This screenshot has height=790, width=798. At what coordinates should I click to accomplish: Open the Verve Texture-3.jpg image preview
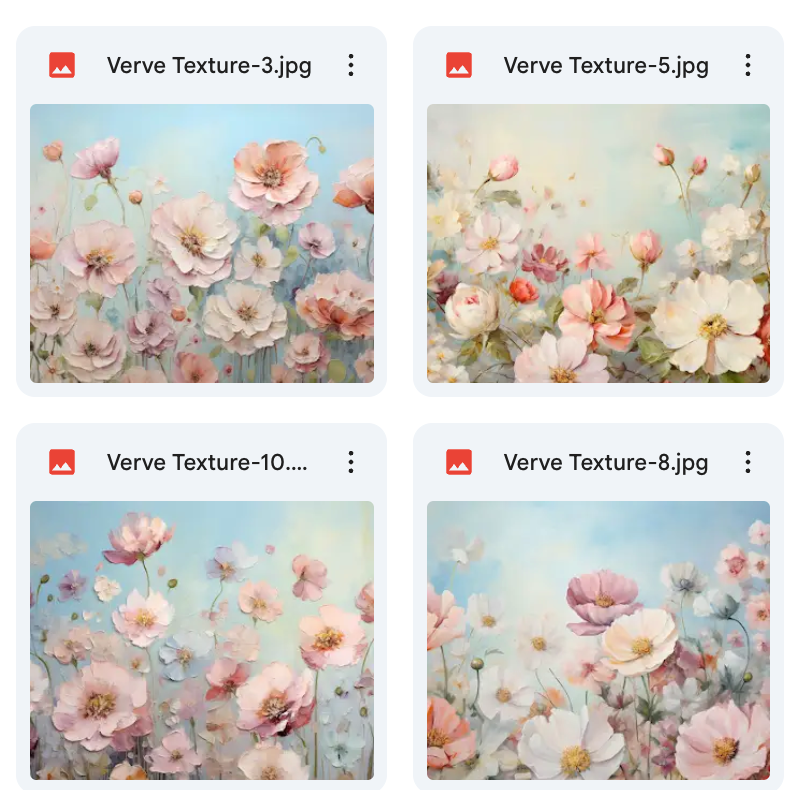[x=202, y=243]
